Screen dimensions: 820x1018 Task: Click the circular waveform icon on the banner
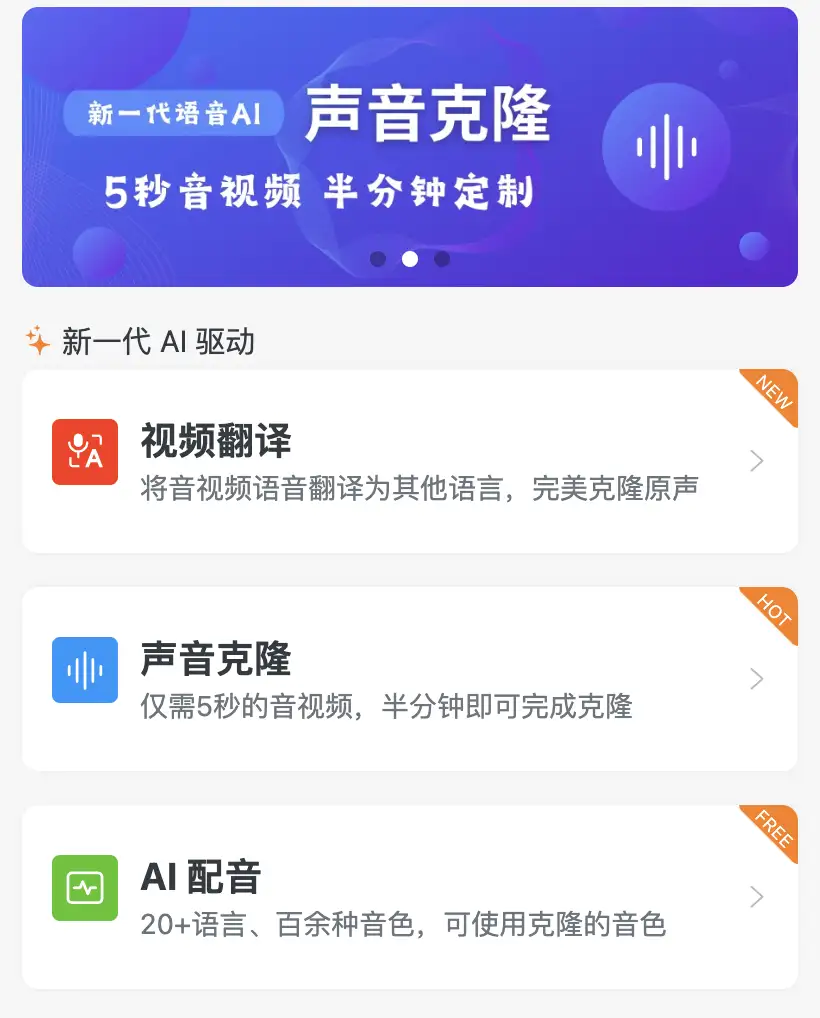pos(665,147)
